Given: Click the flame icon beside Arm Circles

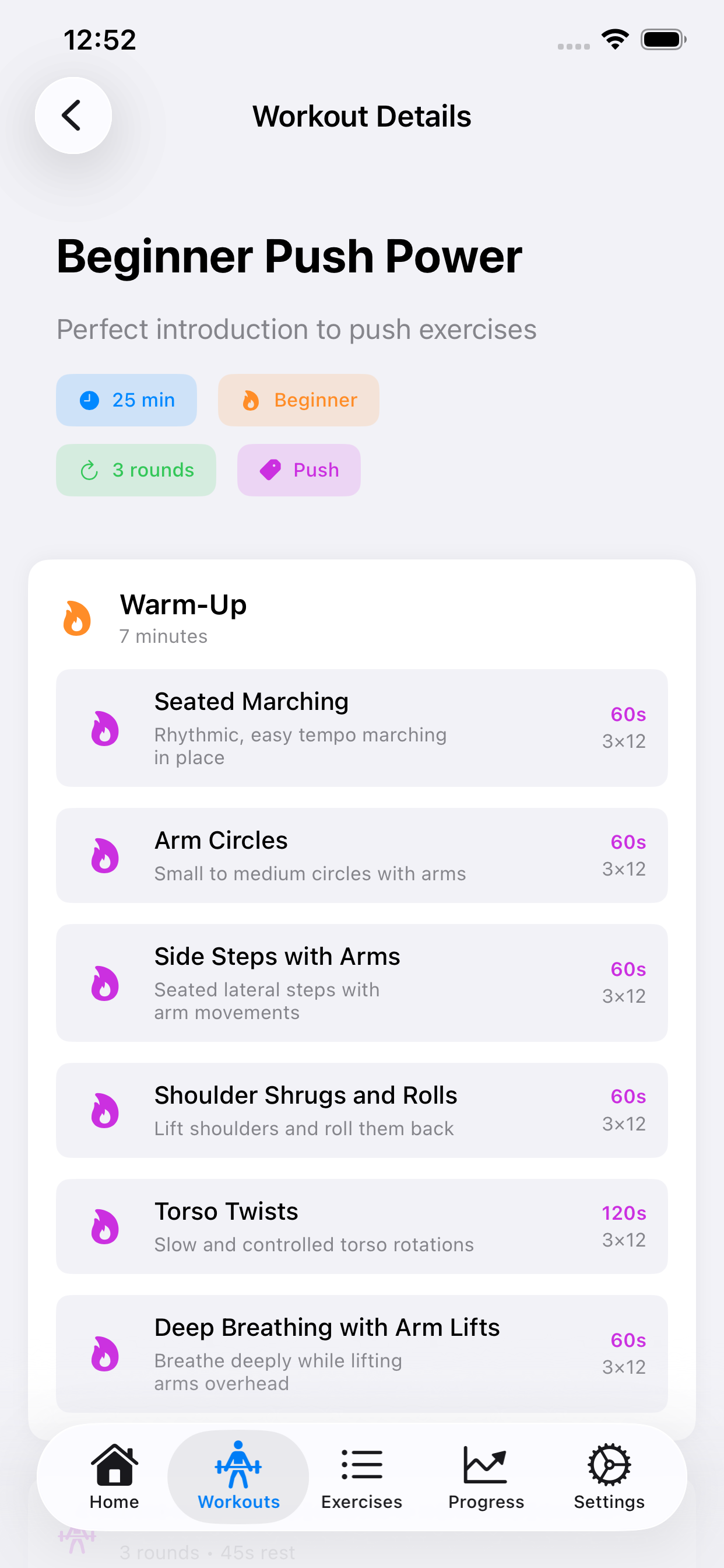Looking at the screenshot, I should [106, 855].
